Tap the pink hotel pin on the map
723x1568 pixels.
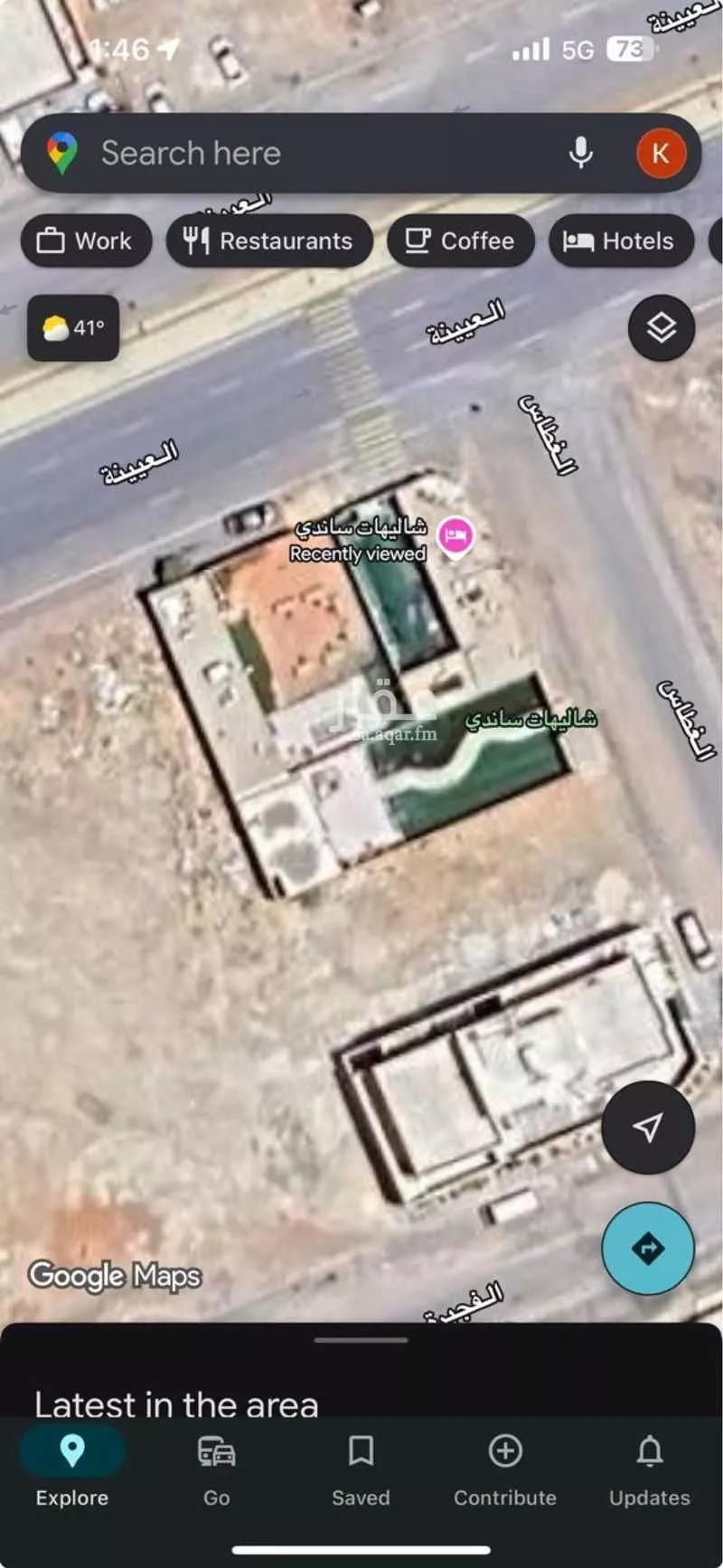click(x=455, y=537)
